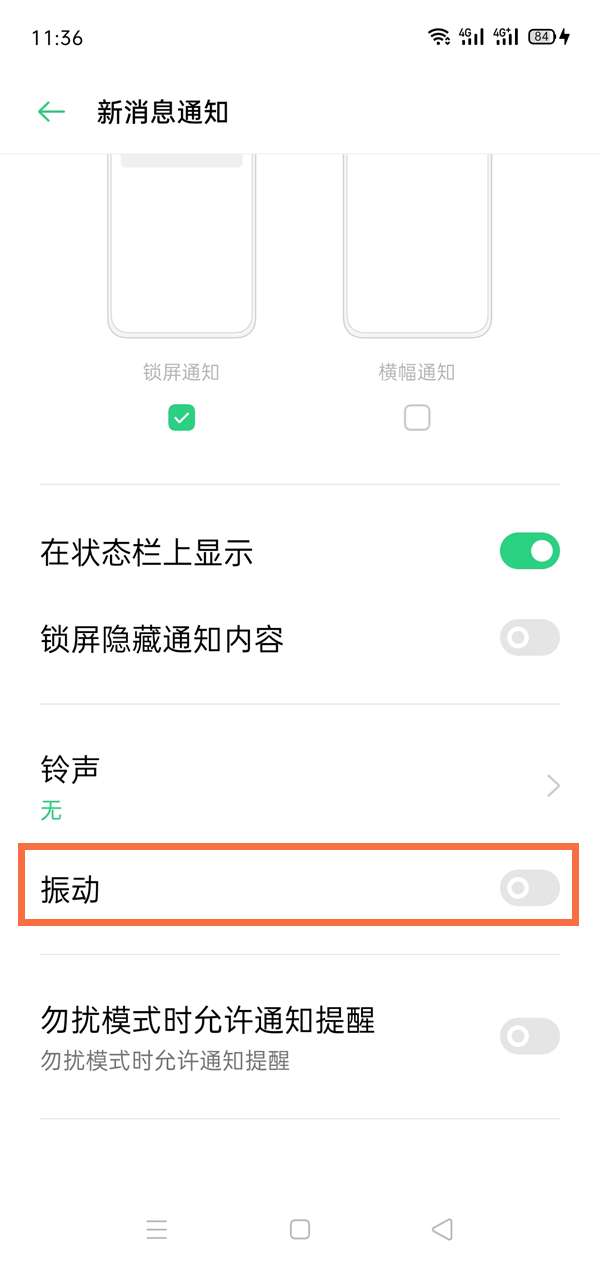The image size is (600, 1266).
Task: Uncheck the 锁屏通知 checkbox
Action: [181, 417]
